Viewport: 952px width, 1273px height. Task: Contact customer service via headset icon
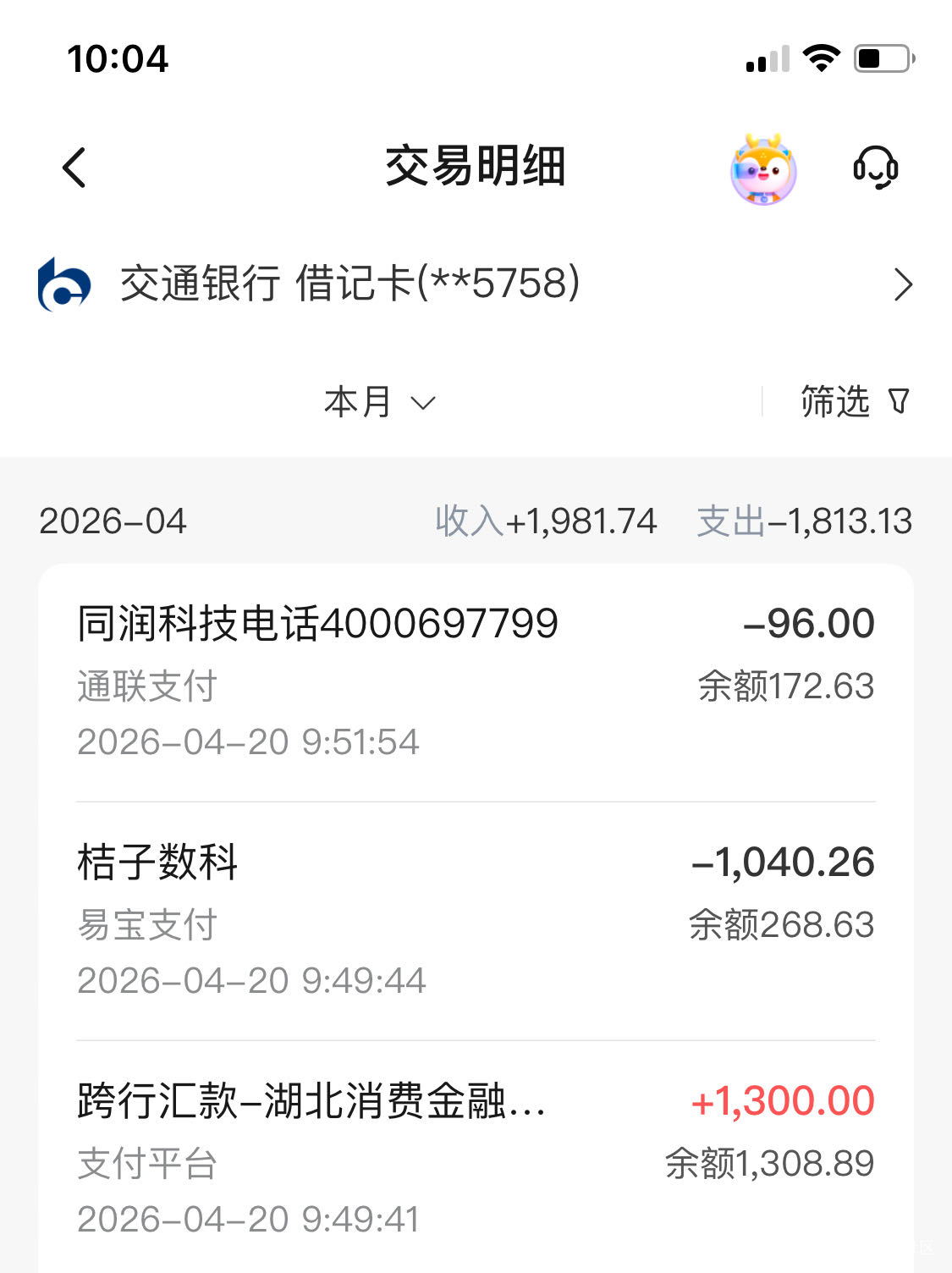[x=875, y=168]
